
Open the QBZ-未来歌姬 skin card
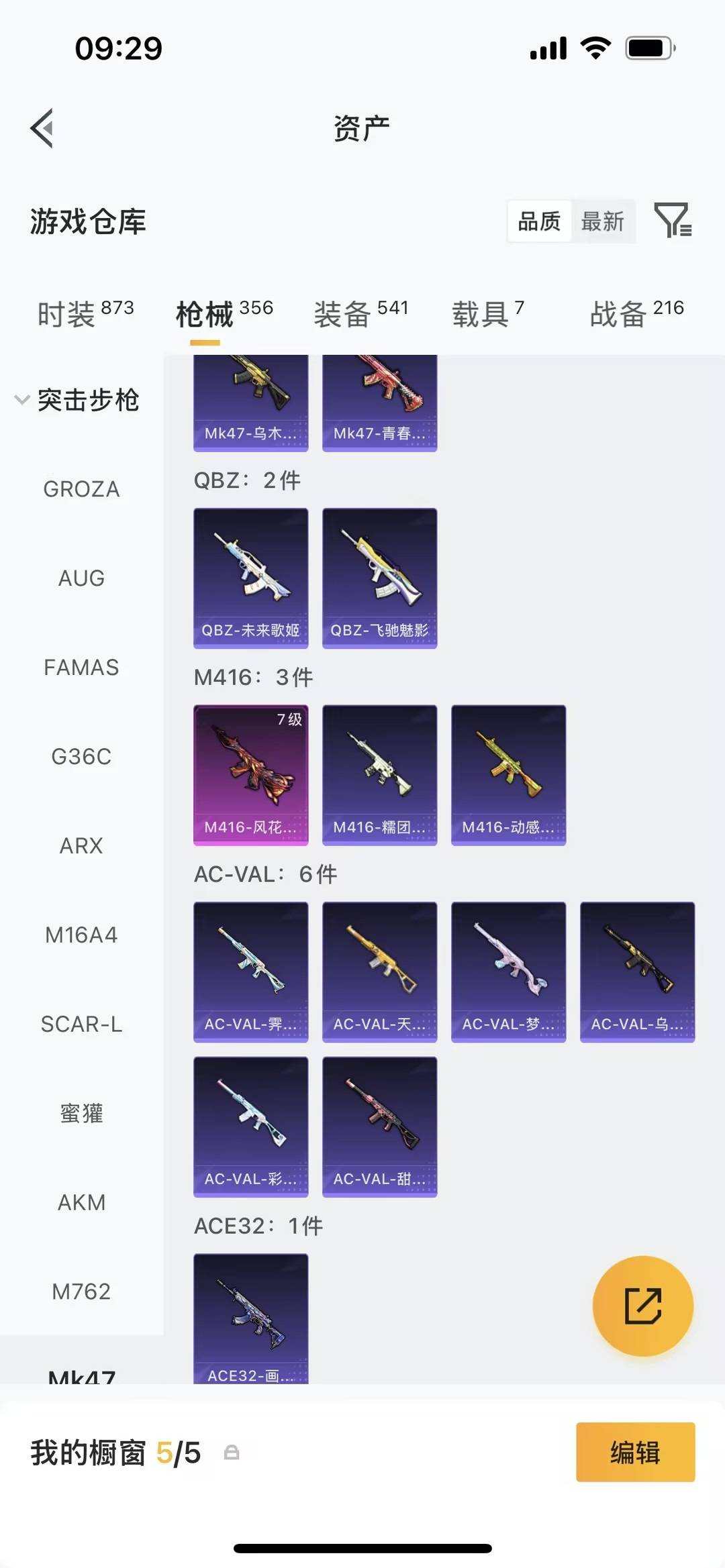click(250, 578)
